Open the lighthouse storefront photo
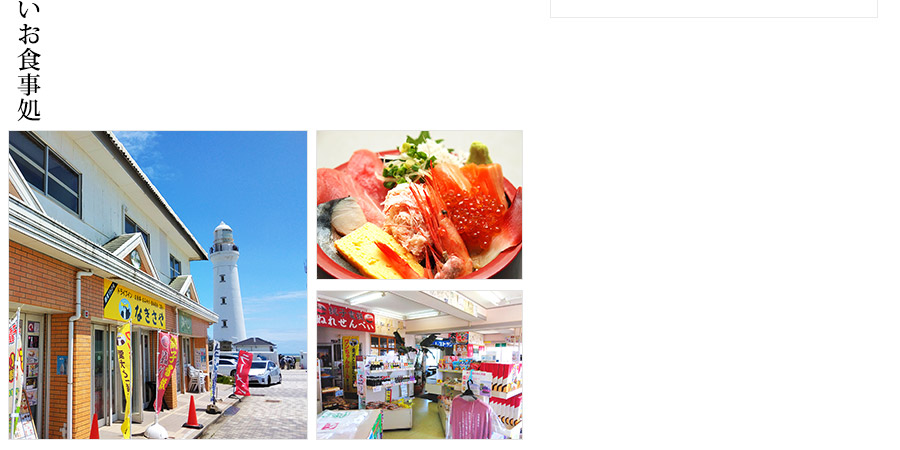Image resolution: width=900 pixels, height=450 pixels. coord(158,285)
